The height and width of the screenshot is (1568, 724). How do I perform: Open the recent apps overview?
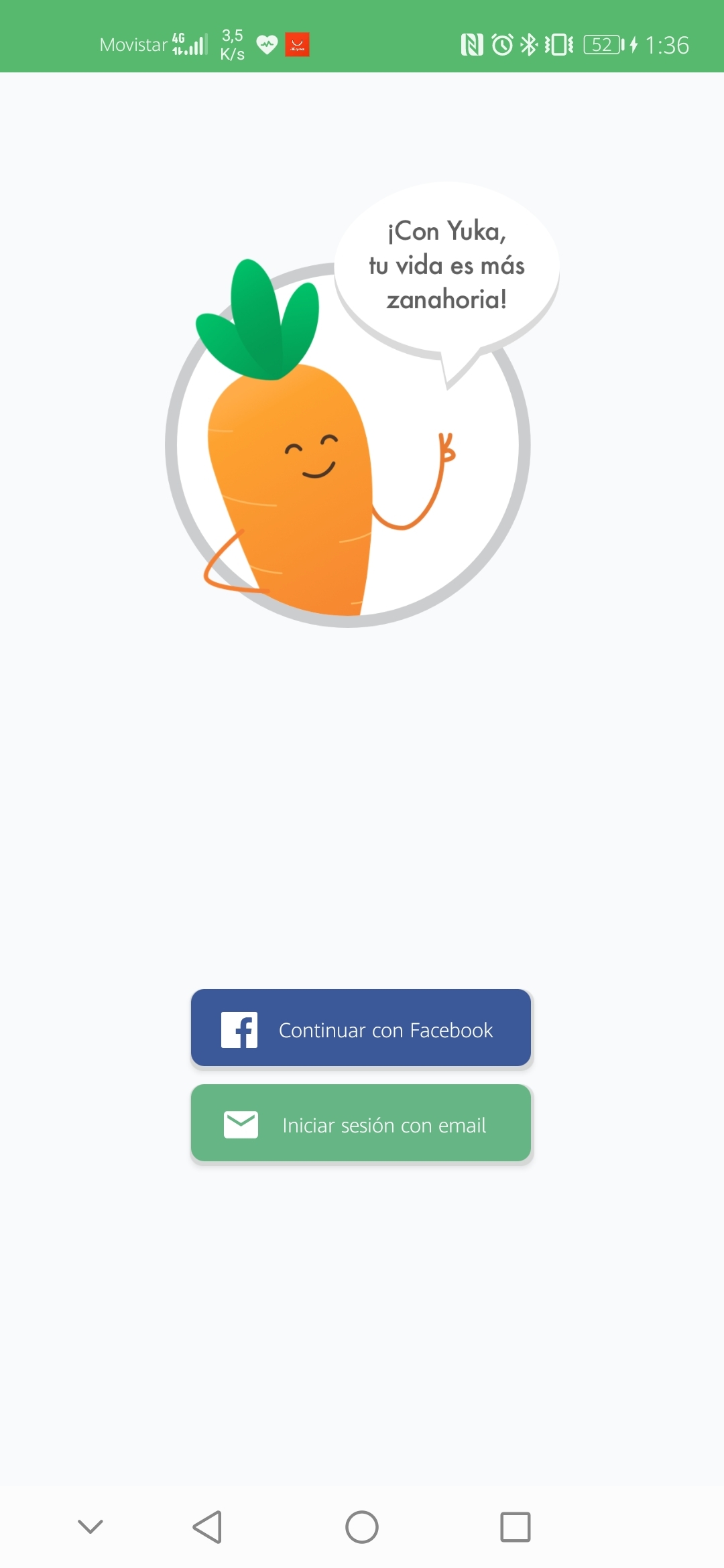515,1527
